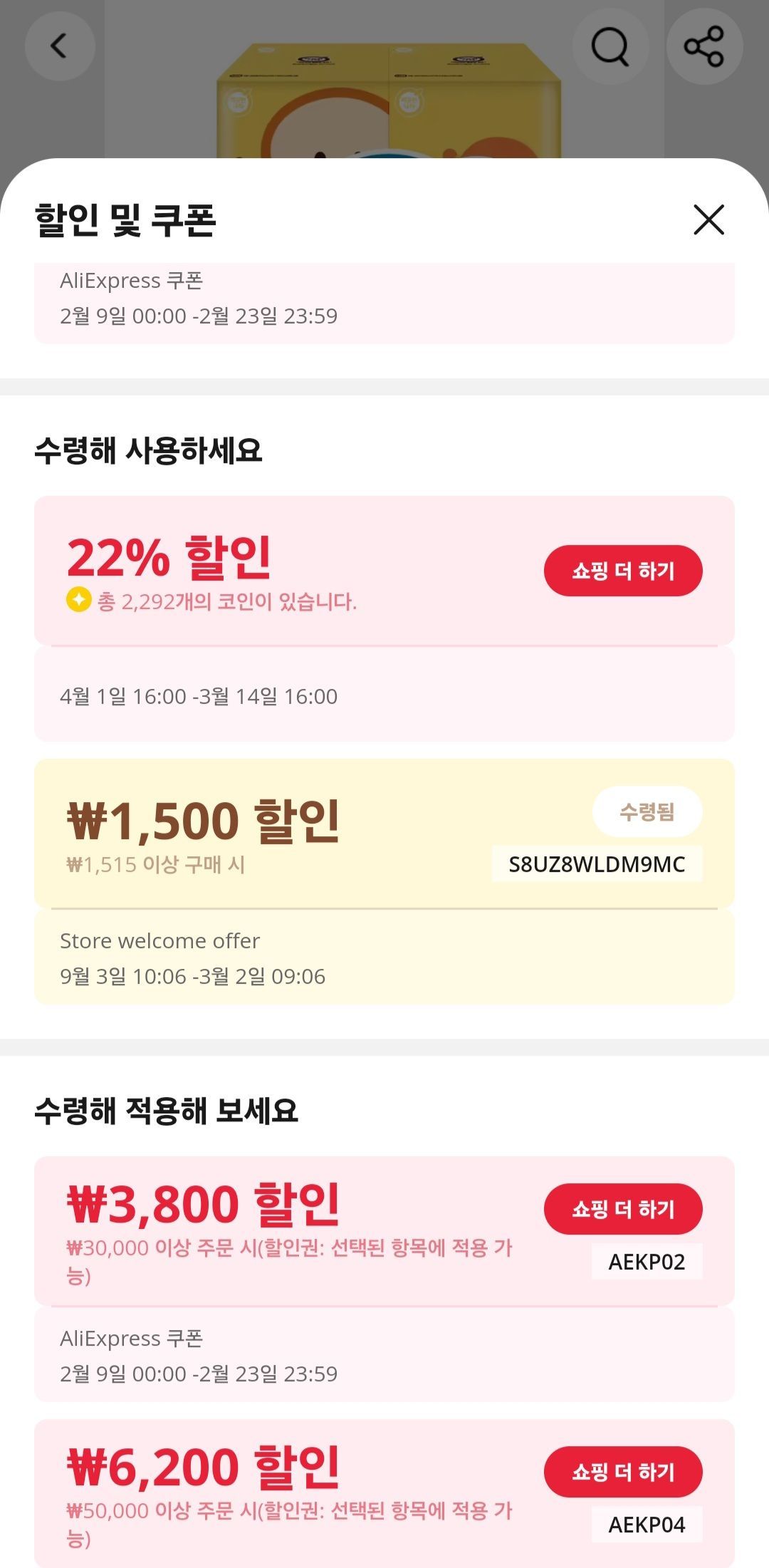Tap the 수령됨 button on ₩1,500 coupon
This screenshot has height=1568, width=769.
[x=647, y=811]
